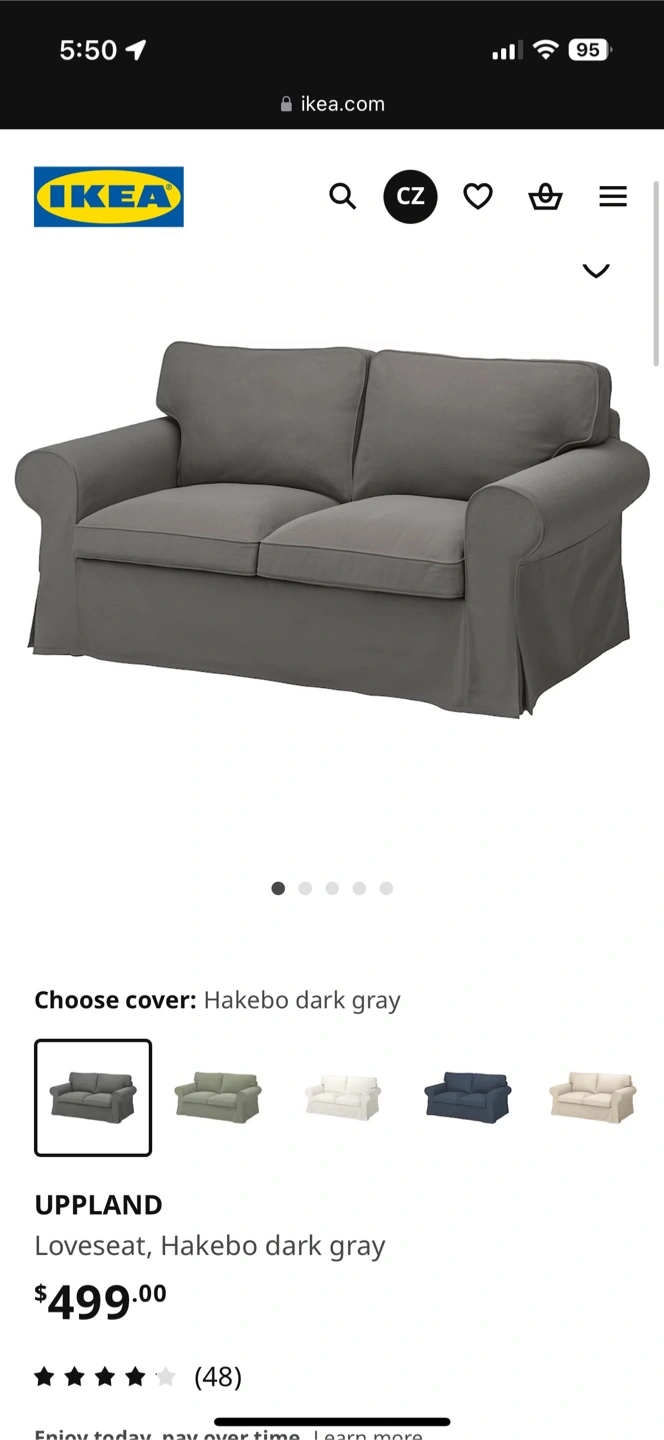664x1440 pixels.
Task: Open the CZ profile account button
Action: point(410,196)
